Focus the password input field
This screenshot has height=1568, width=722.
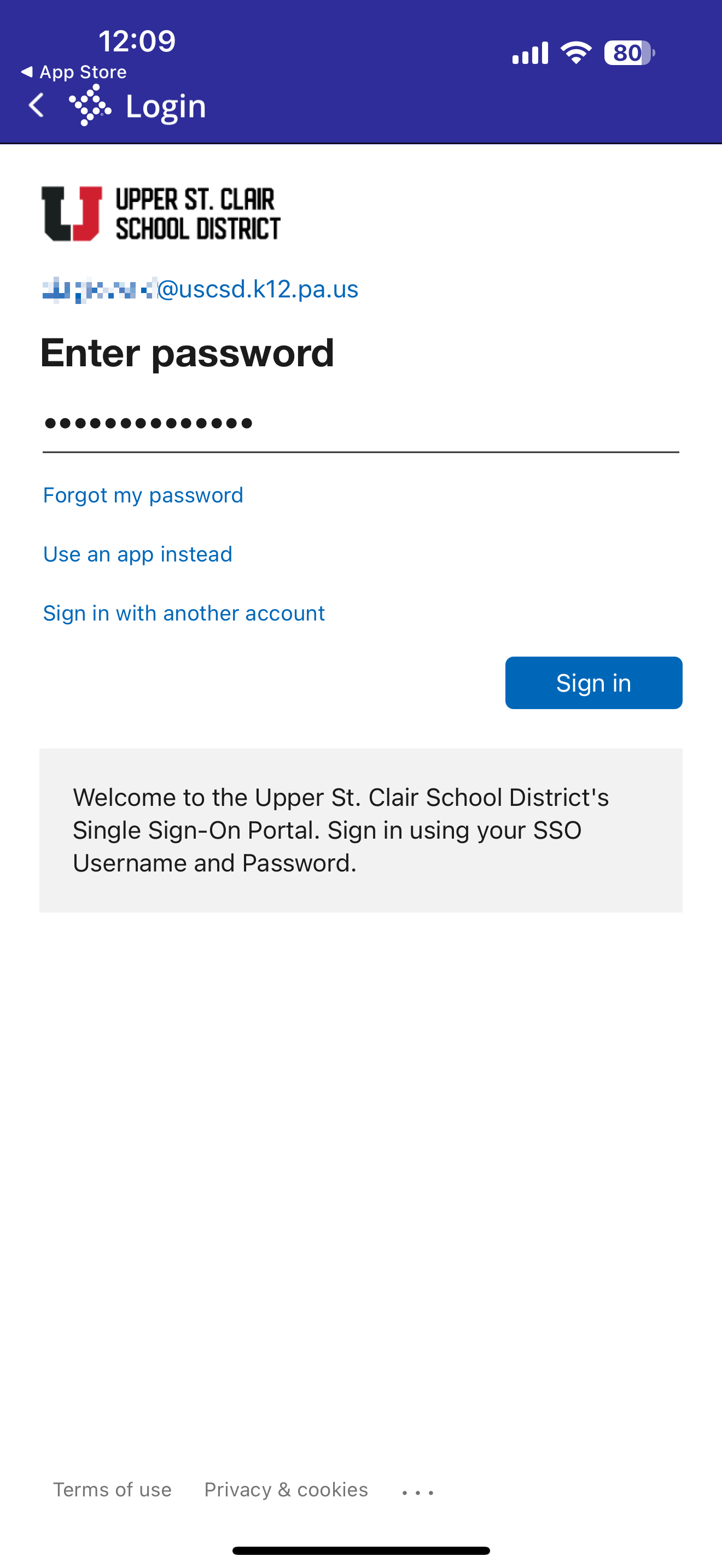point(360,424)
